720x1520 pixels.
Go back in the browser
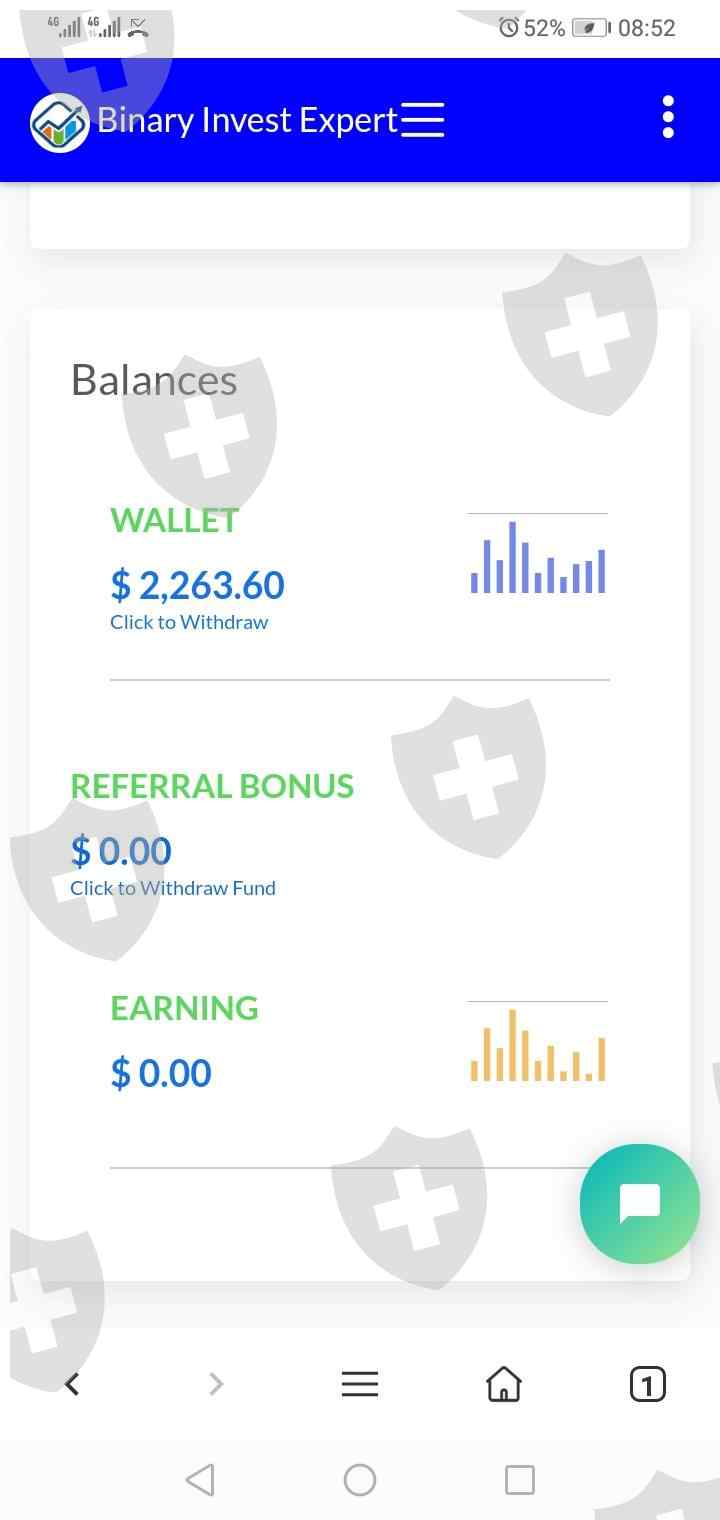(x=72, y=1384)
